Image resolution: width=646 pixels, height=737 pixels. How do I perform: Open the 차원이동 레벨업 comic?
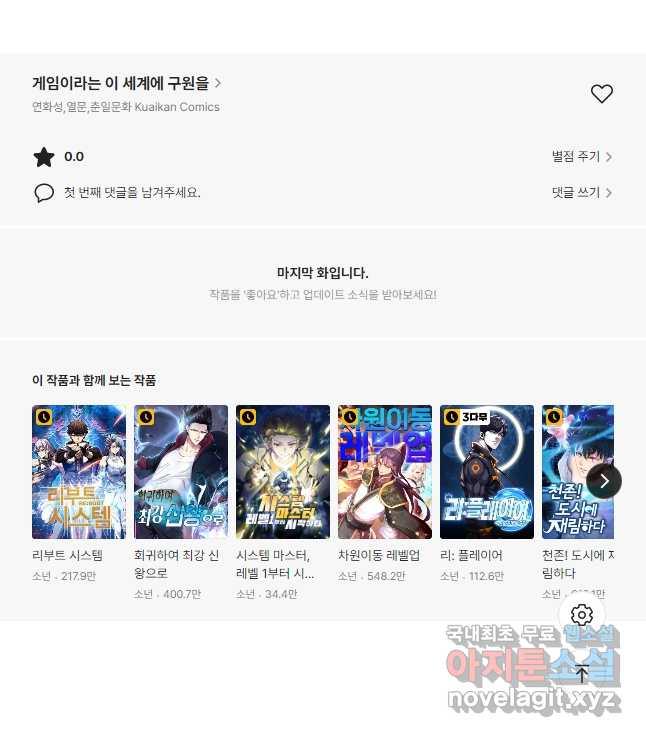click(x=385, y=472)
